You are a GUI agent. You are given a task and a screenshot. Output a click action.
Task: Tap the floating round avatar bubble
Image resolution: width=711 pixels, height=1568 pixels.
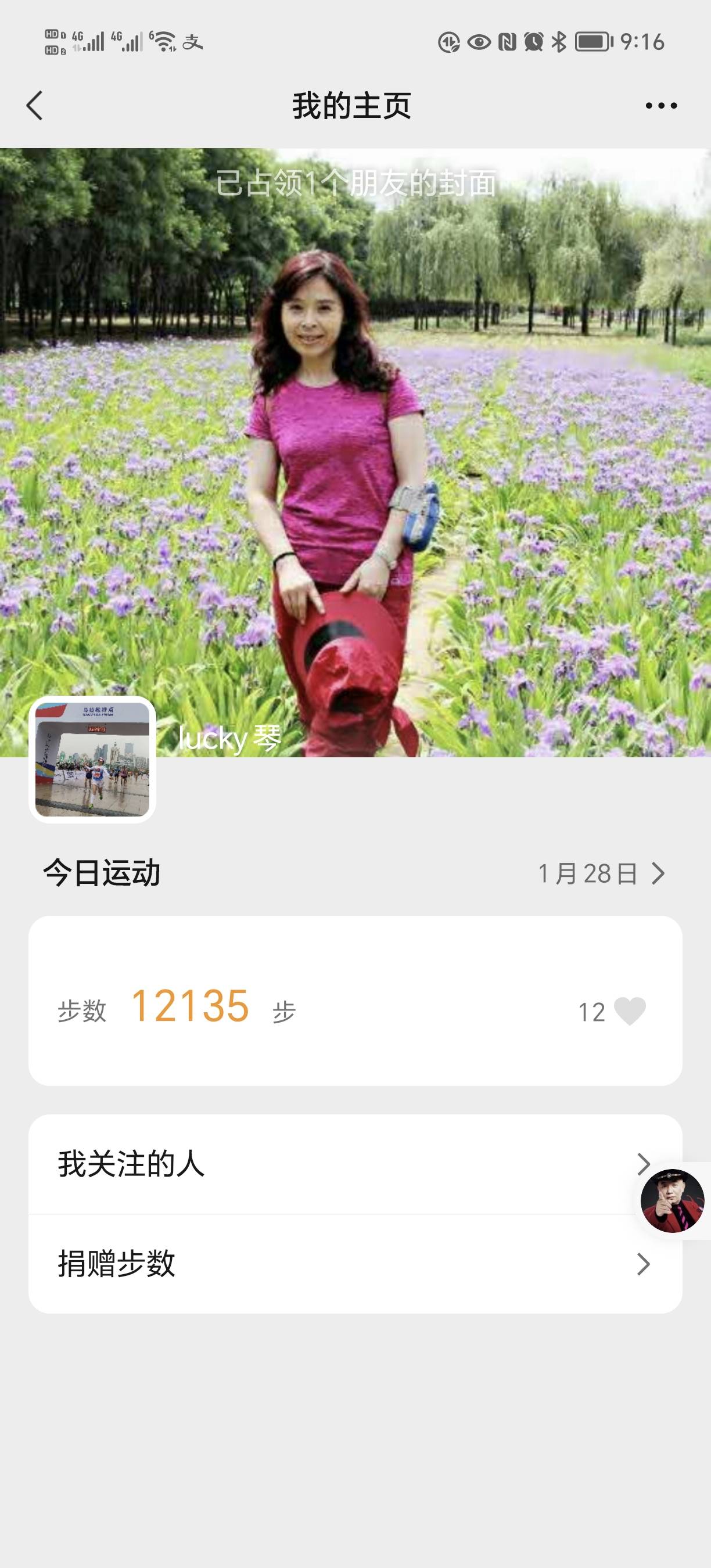tap(672, 1200)
